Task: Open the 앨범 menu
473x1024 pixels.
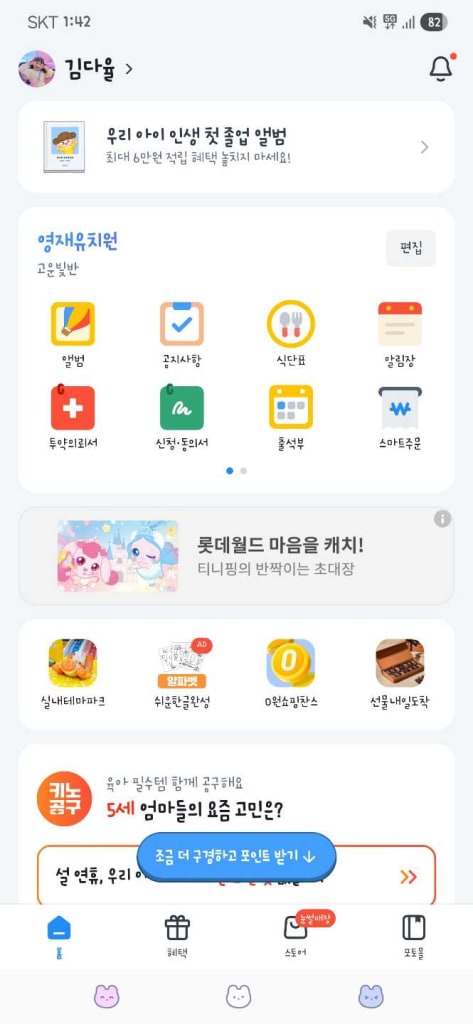Action: pos(73,334)
